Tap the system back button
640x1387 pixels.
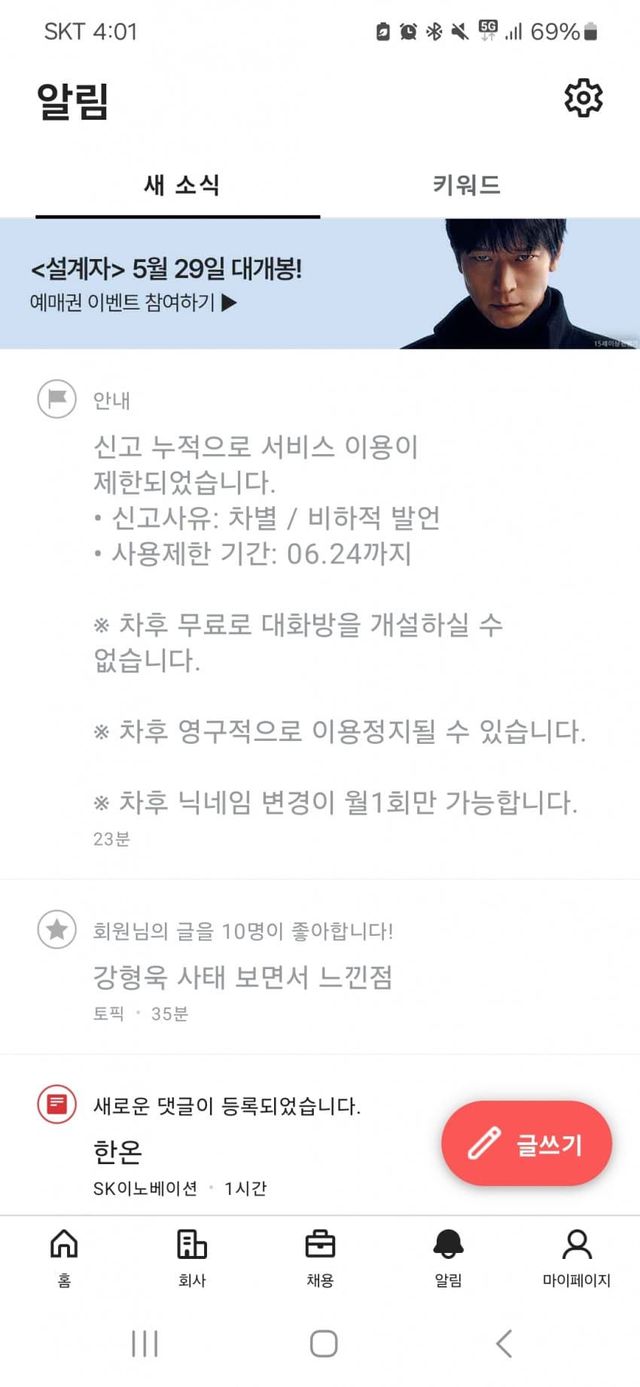click(x=504, y=1343)
